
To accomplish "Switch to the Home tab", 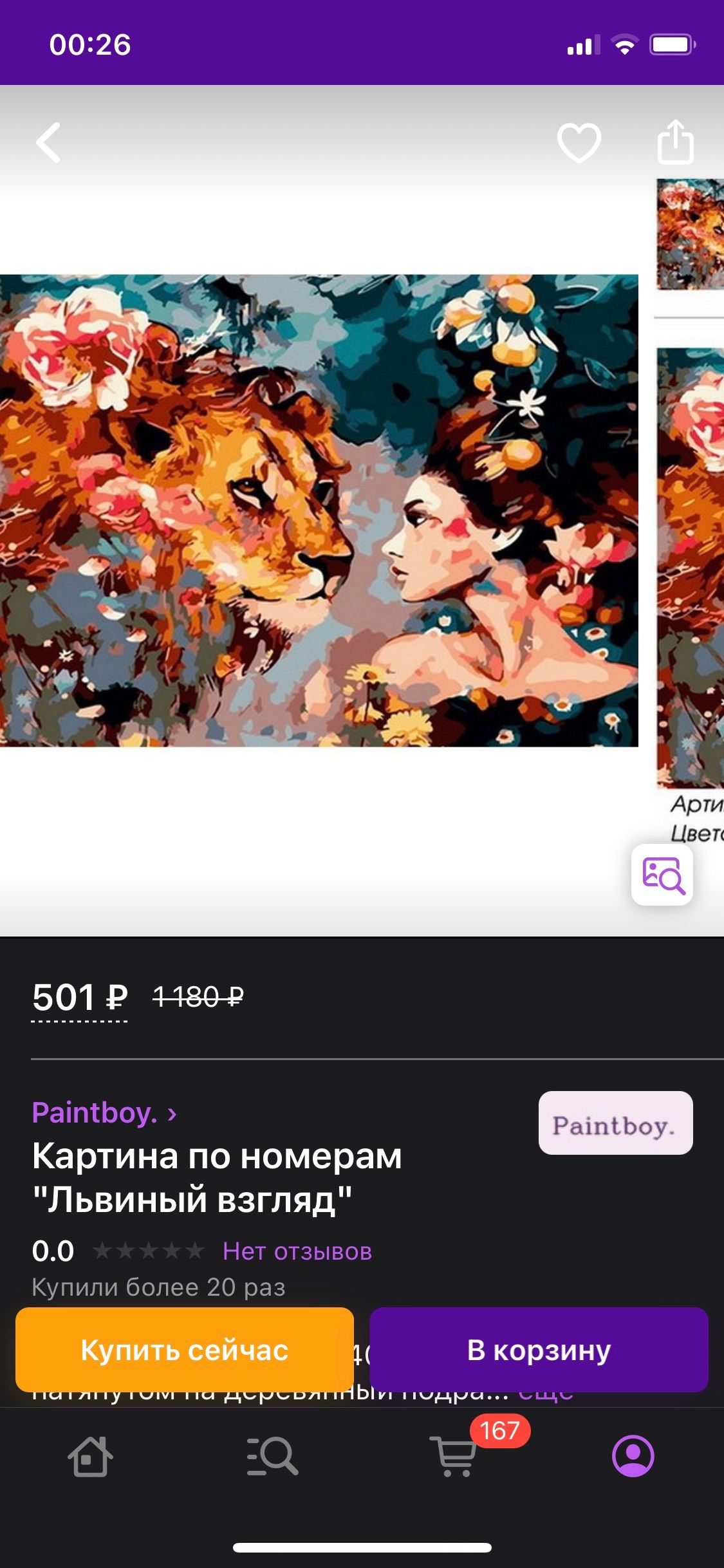I will point(90,1456).
